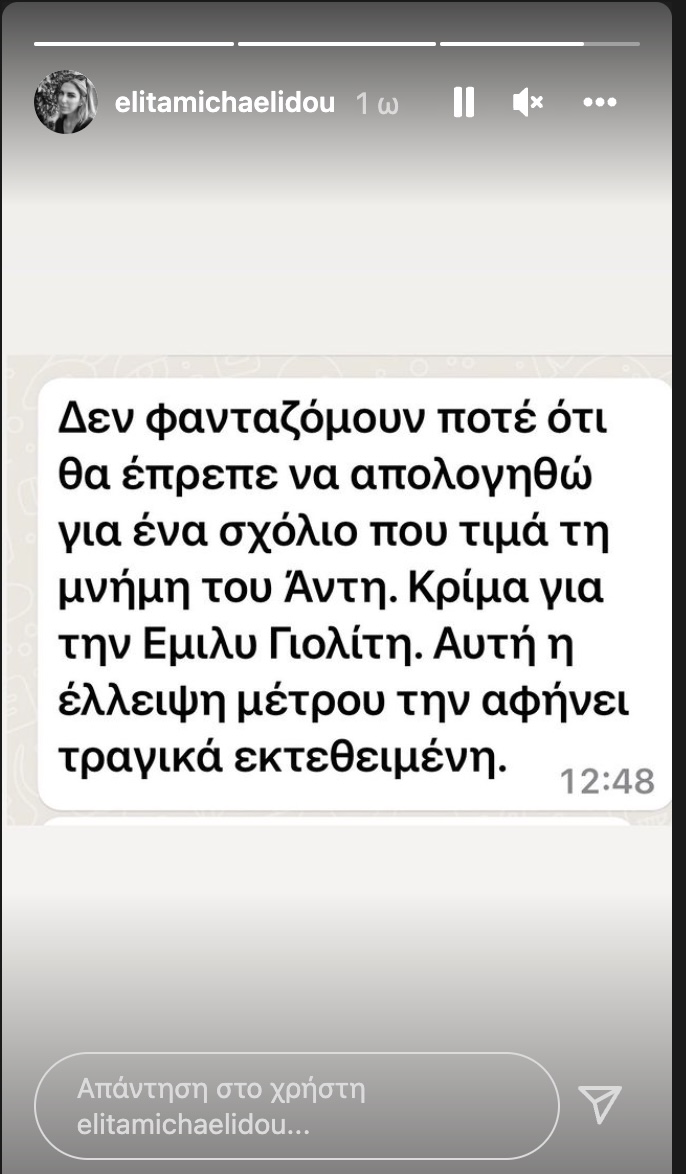
Task: Tap the elitamichaelidou username
Action: (225, 103)
